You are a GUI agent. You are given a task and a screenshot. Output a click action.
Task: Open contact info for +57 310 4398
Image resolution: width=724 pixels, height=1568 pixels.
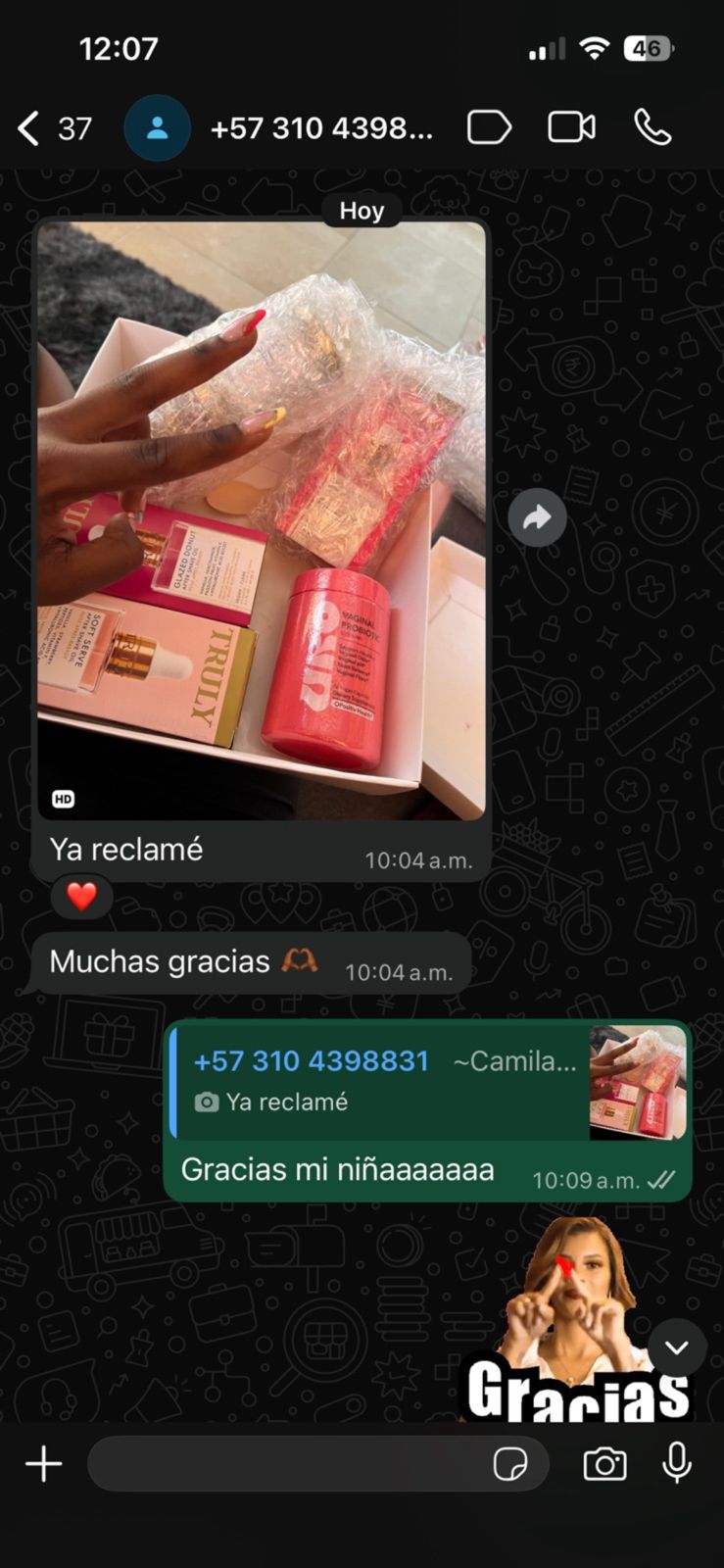tap(321, 128)
